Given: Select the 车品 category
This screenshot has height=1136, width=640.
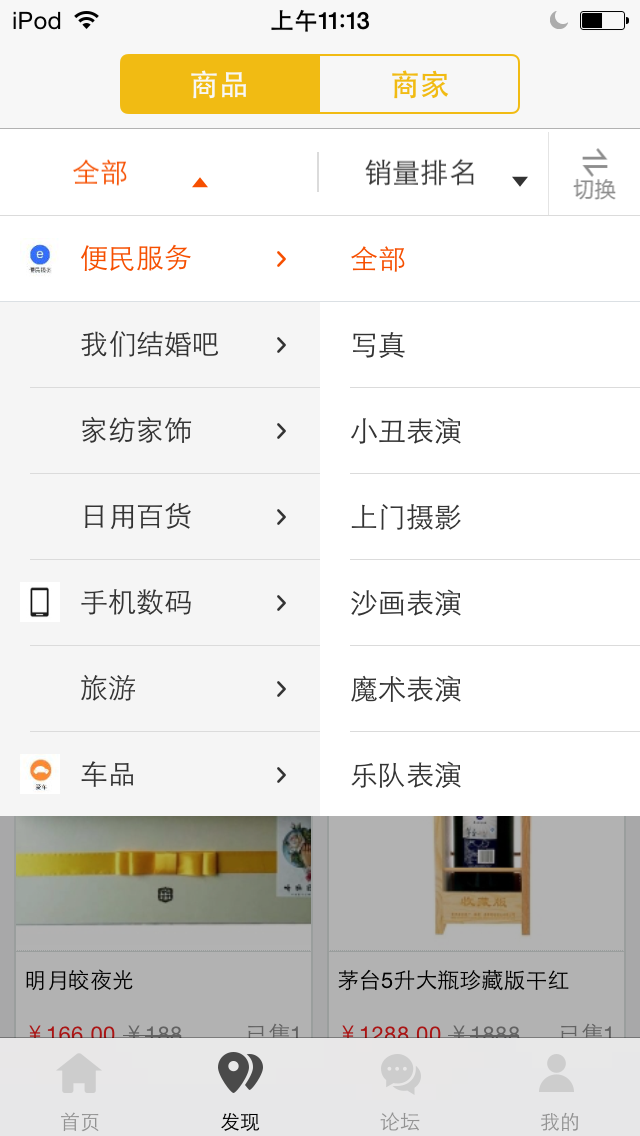Looking at the screenshot, I should (x=160, y=775).
